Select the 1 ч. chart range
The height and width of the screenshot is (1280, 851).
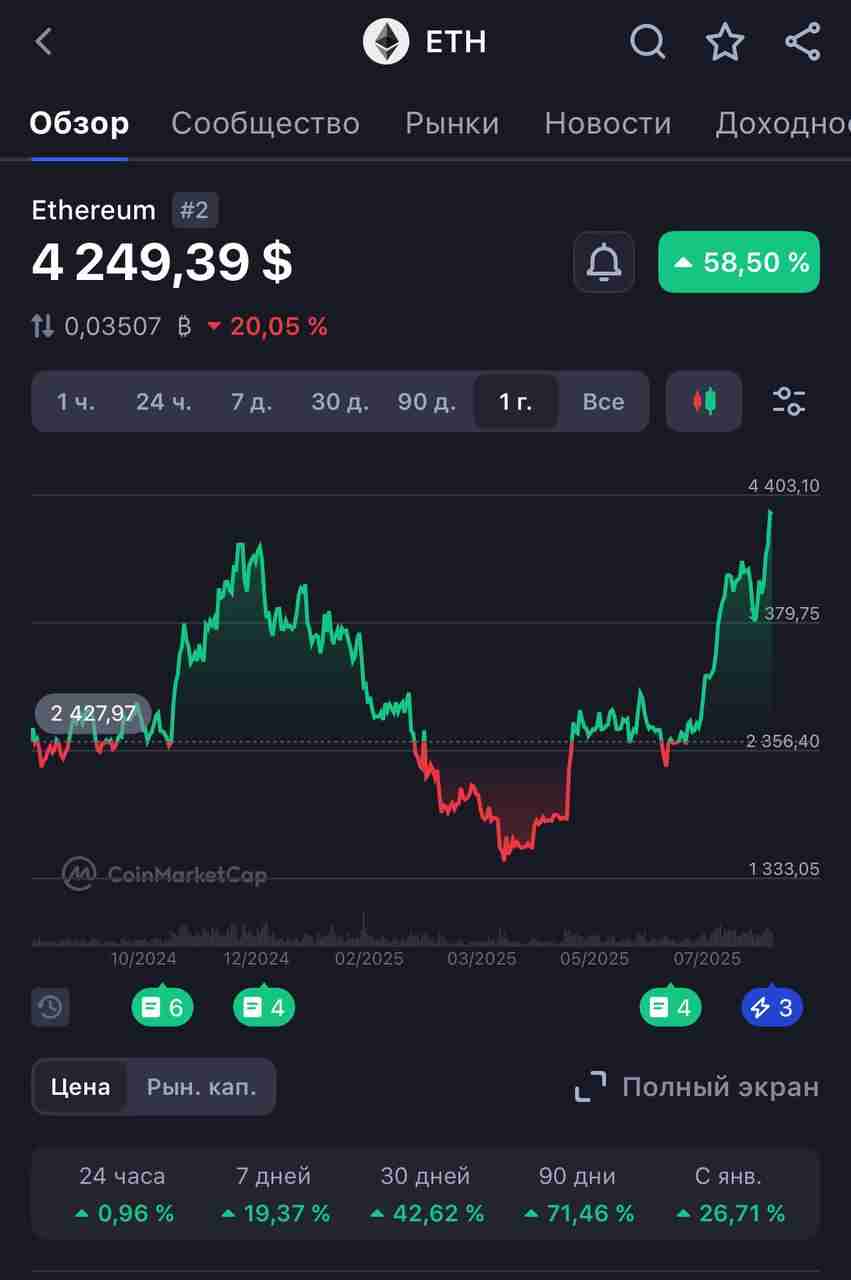point(76,402)
